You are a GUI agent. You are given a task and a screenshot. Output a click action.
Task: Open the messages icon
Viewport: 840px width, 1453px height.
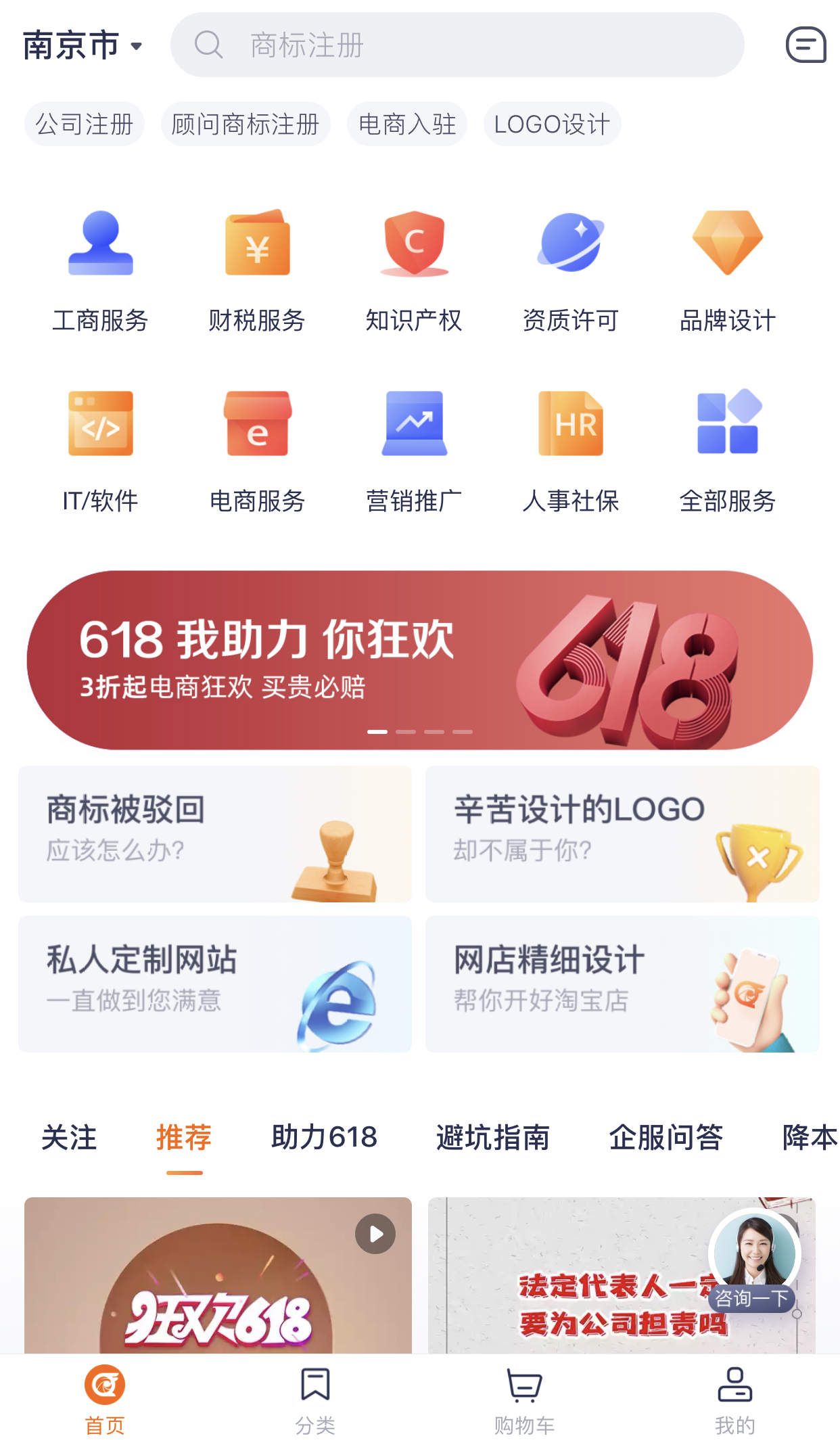(x=806, y=45)
